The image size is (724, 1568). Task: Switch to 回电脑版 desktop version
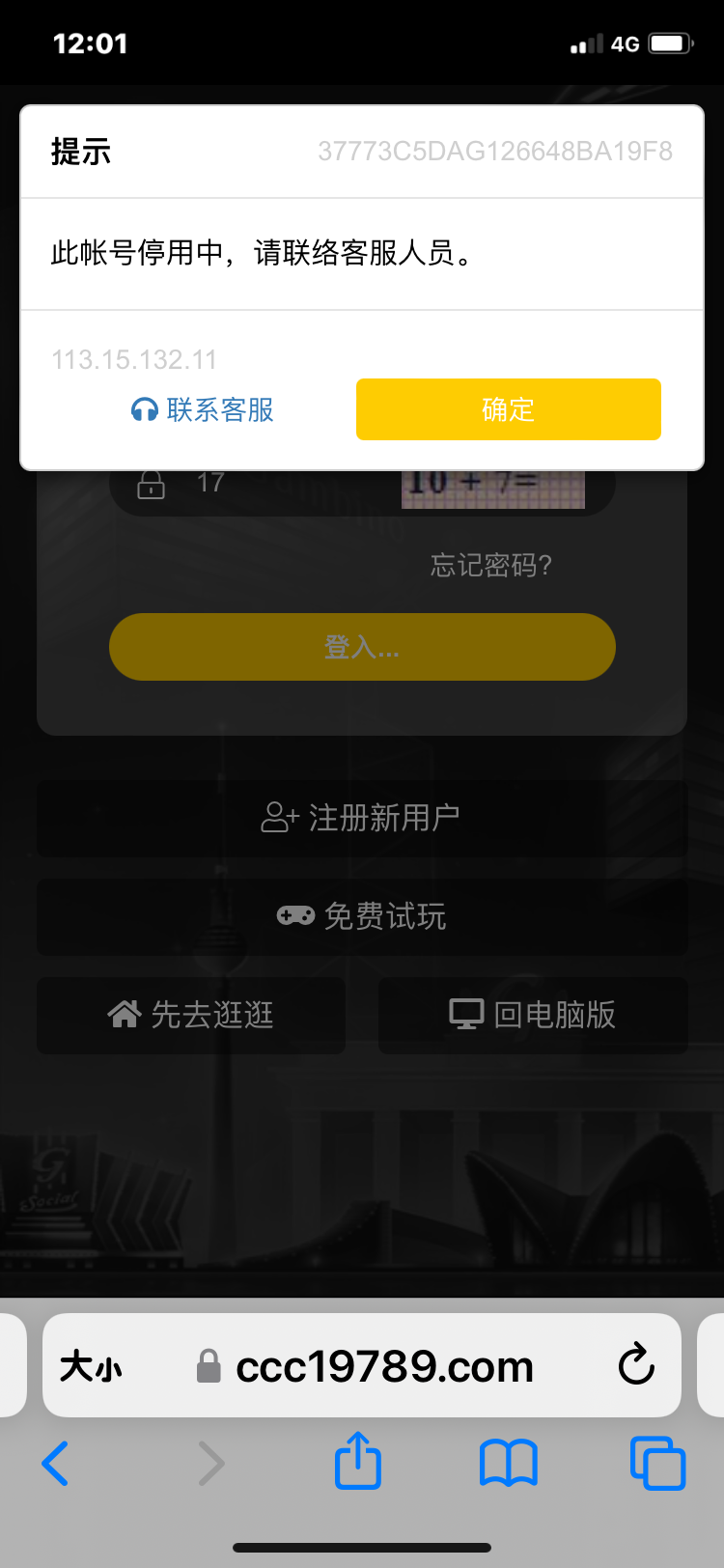(x=533, y=1015)
